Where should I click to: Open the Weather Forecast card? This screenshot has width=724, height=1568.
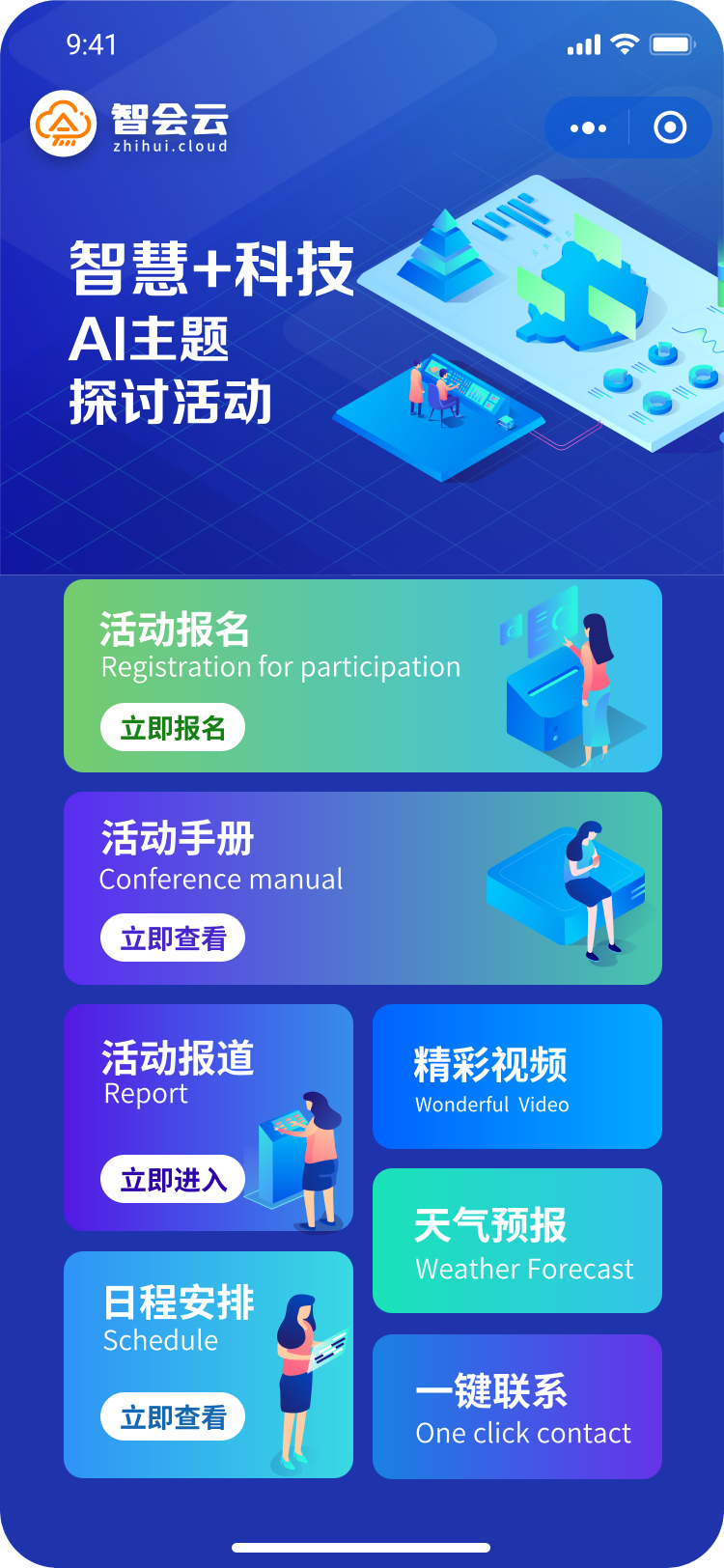[517, 1241]
